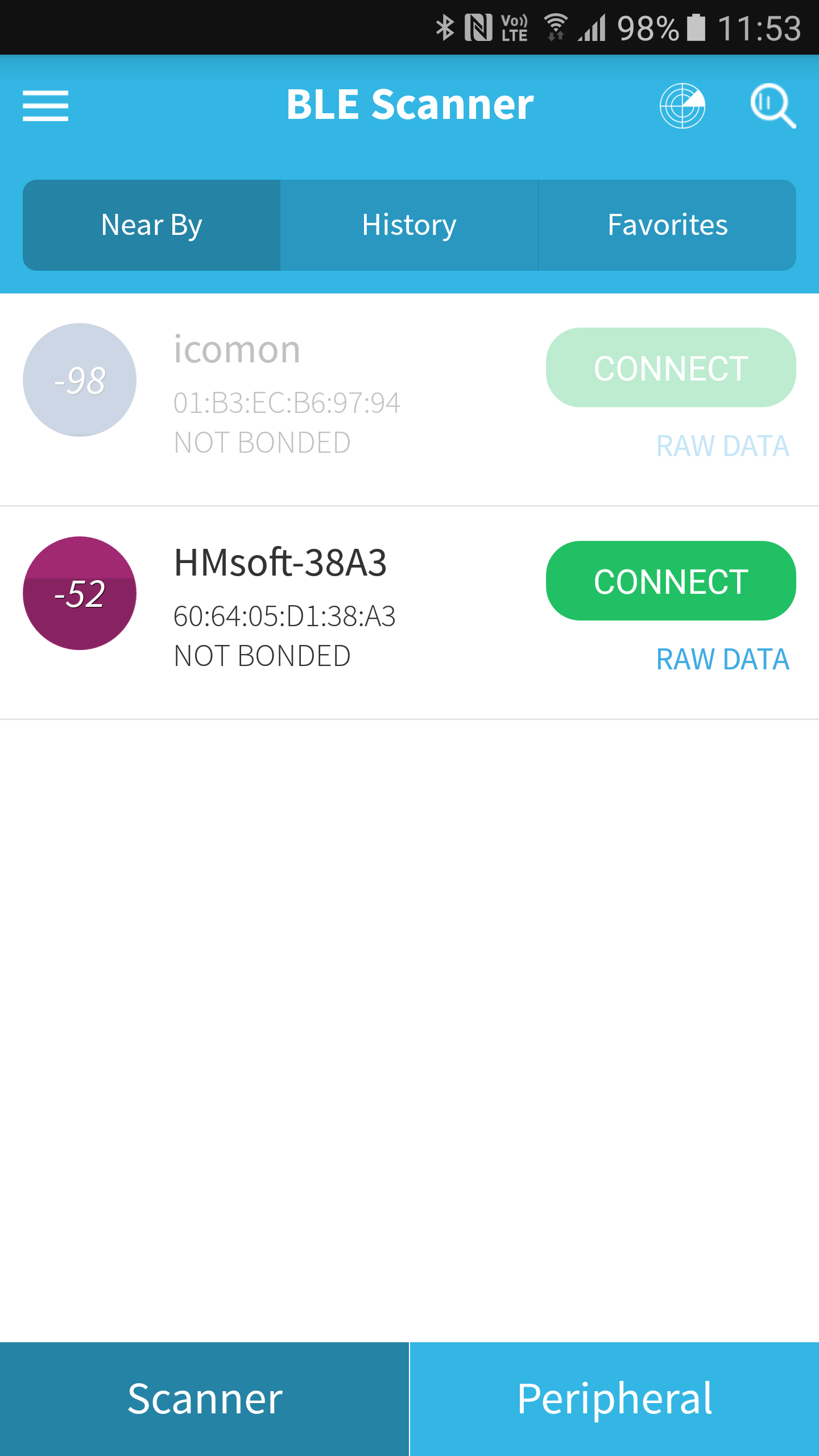Connect to HMsoft-38A3
Viewport: 819px width, 1456px height.
click(x=671, y=581)
